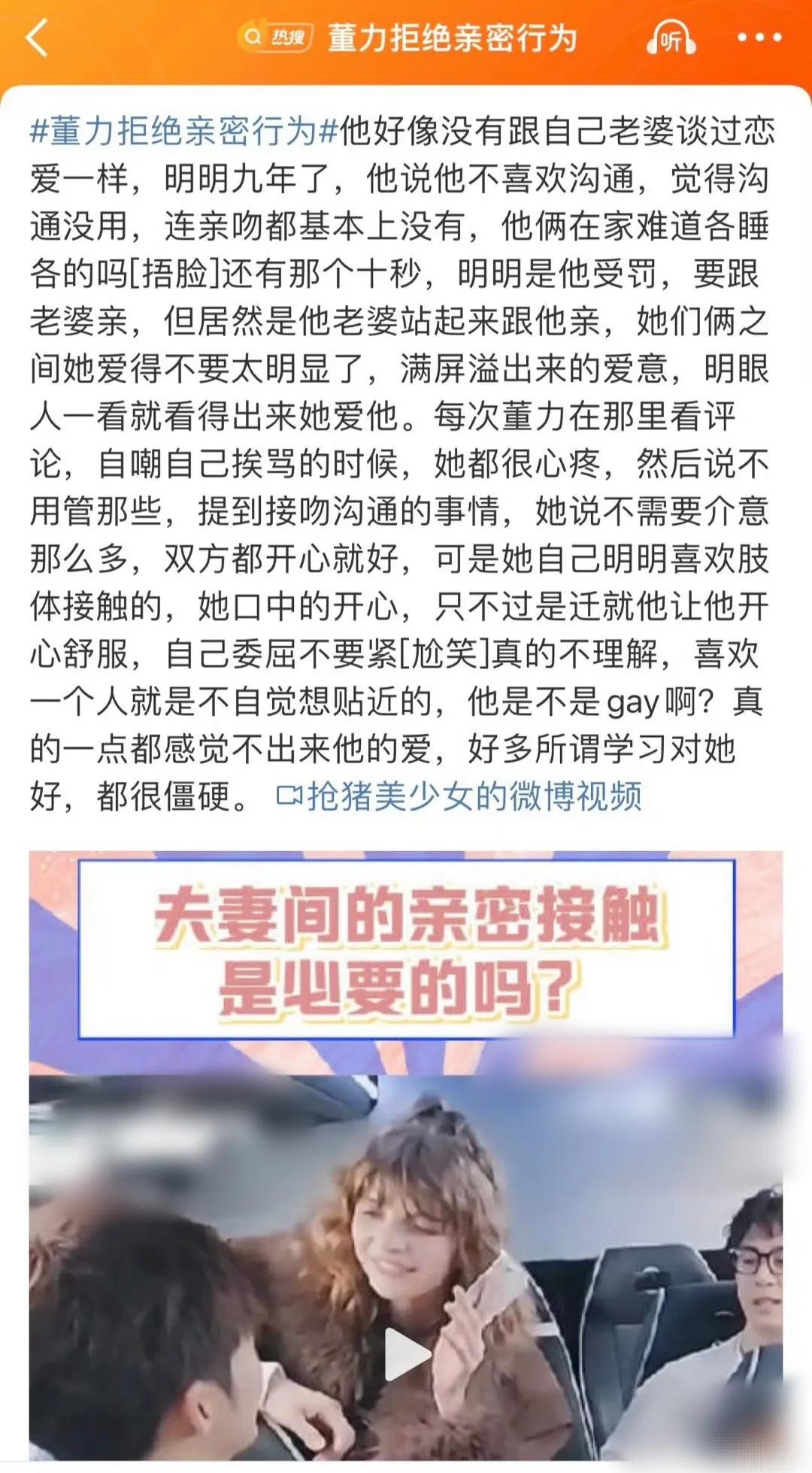The image size is (812, 1473).
Task: Open the listen headphone icon
Action: tap(671, 38)
